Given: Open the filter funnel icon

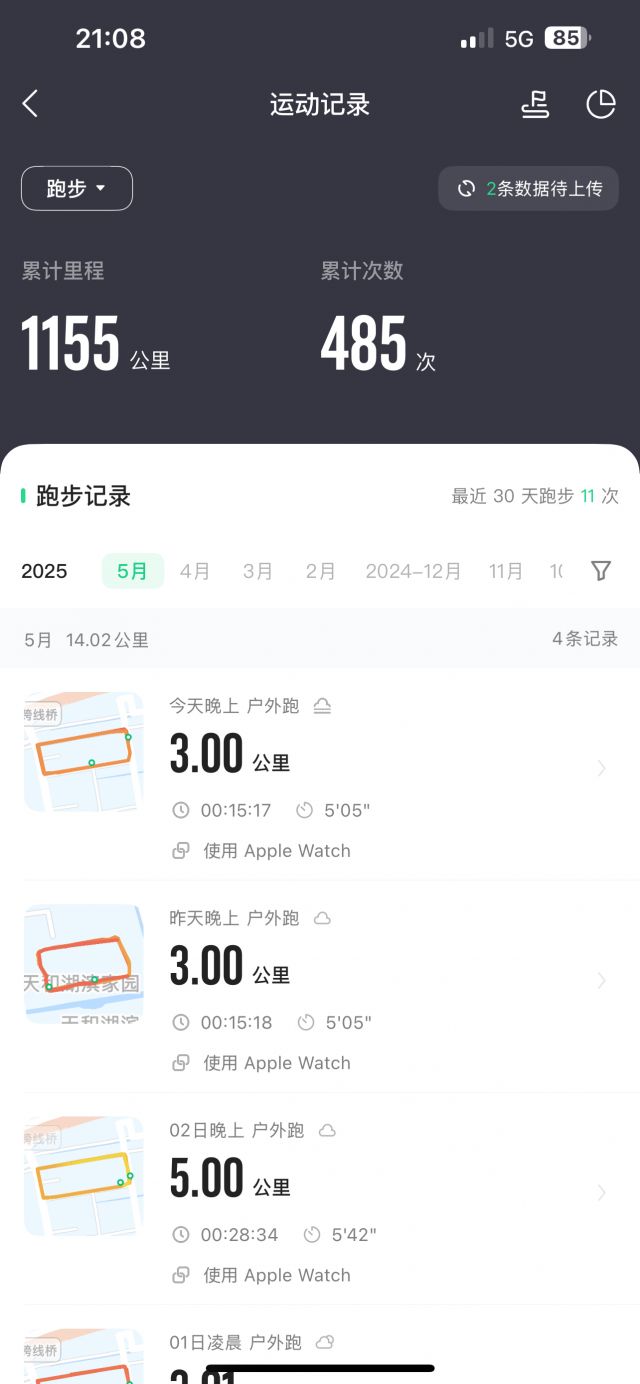Looking at the screenshot, I should point(601,571).
